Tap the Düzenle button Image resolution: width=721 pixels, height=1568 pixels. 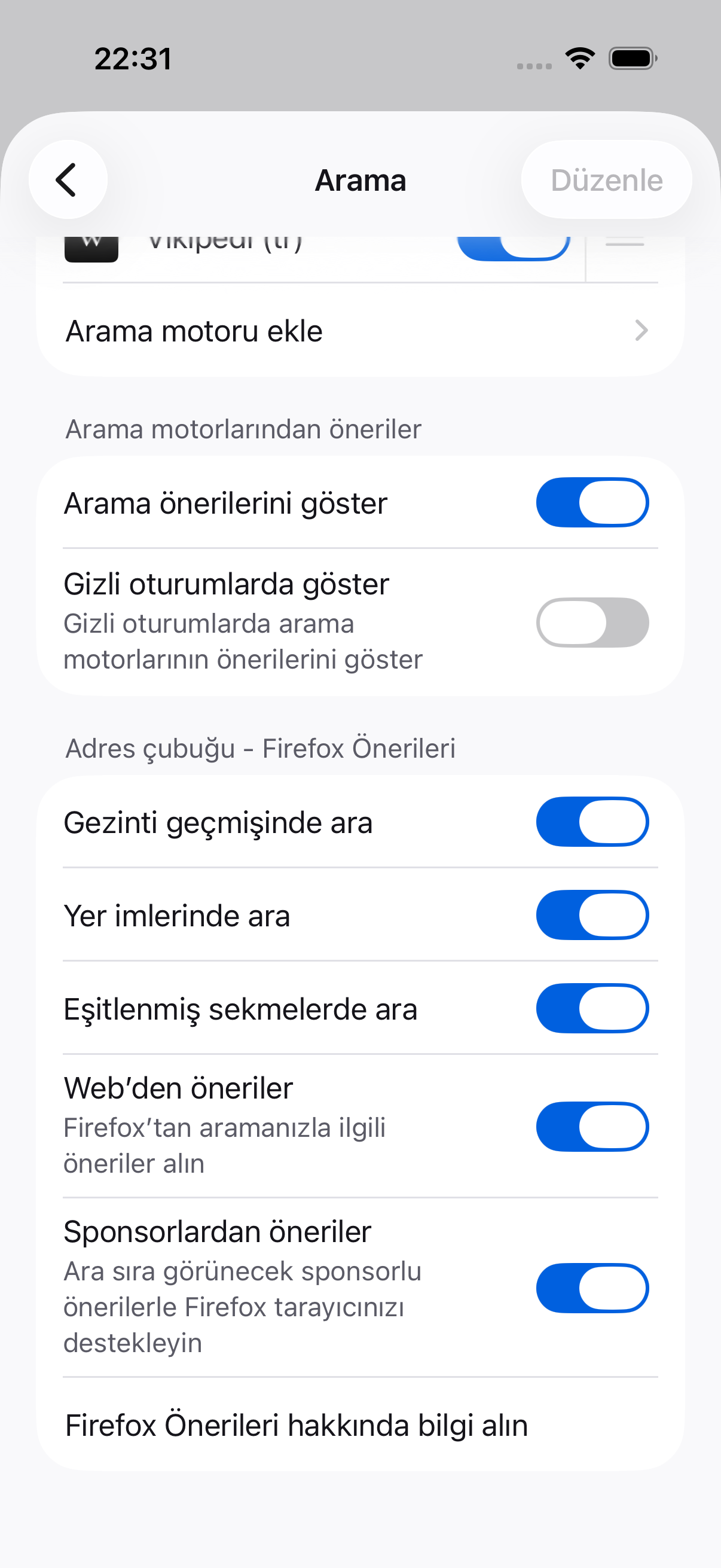click(x=606, y=179)
